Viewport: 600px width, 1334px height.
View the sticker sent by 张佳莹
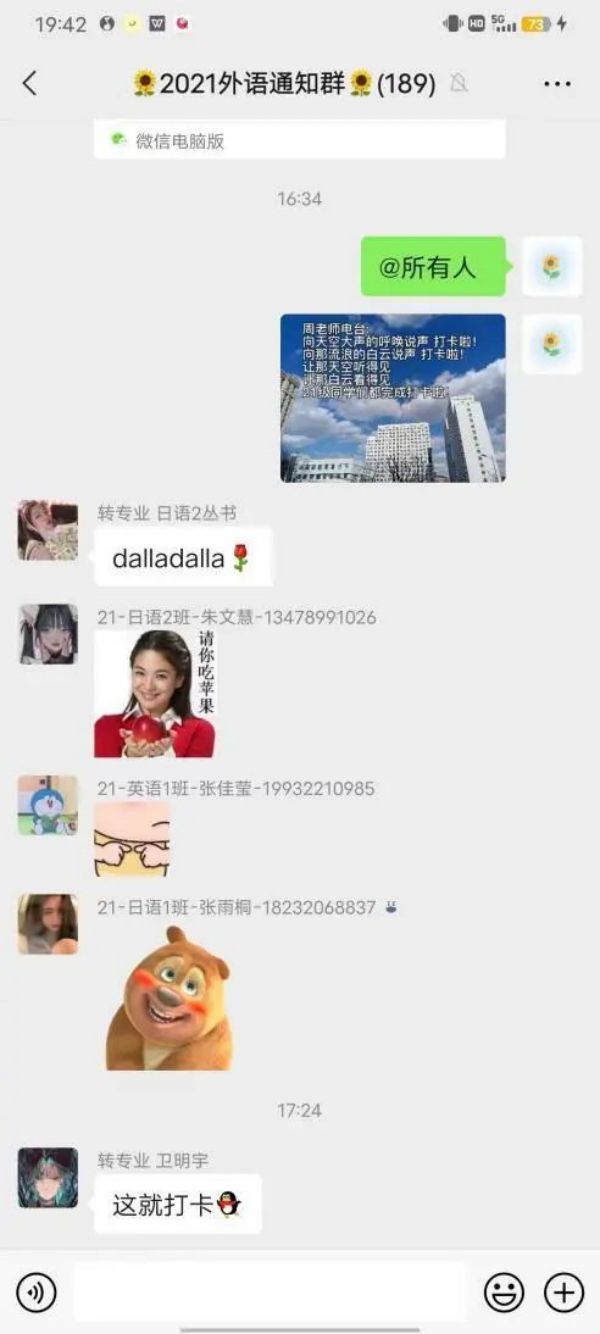pyautogui.click(x=132, y=840)
